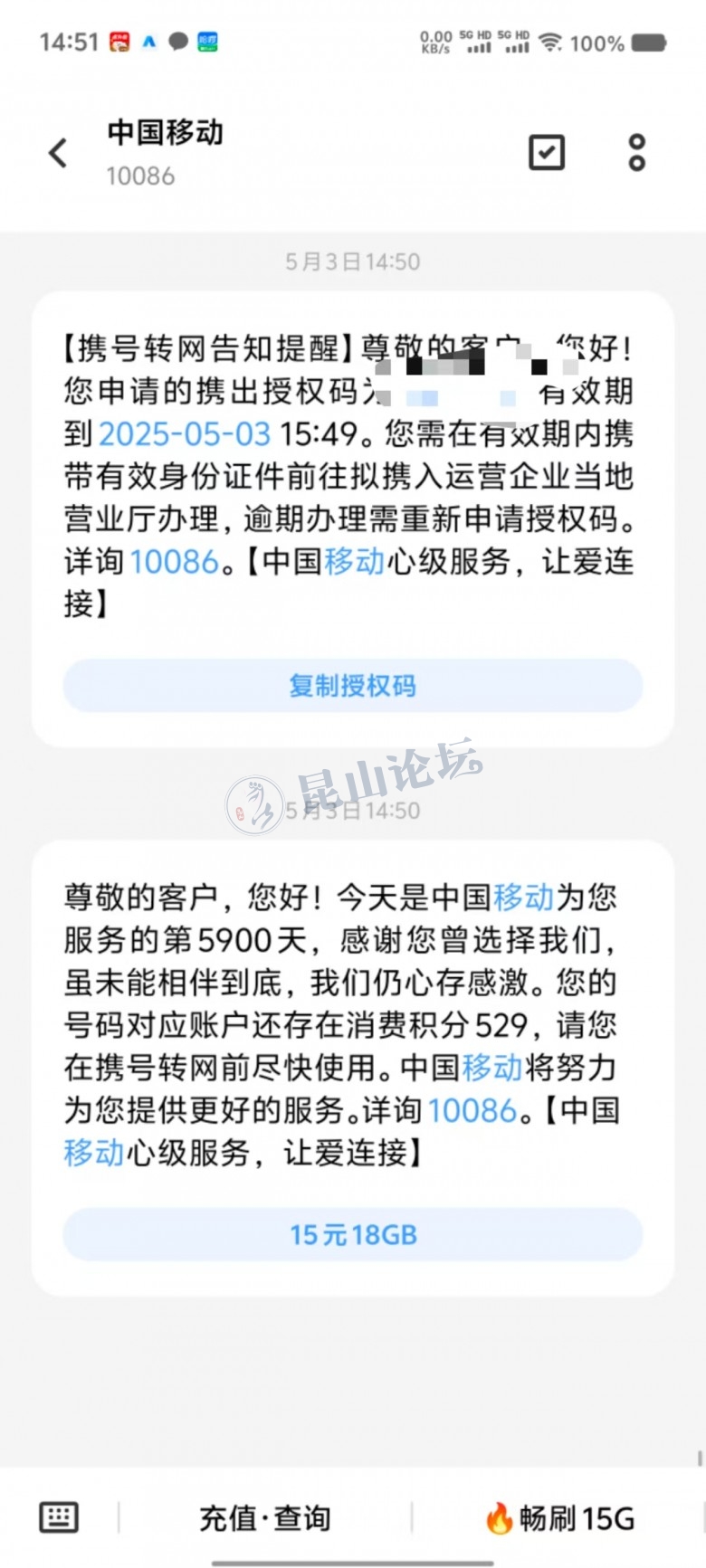
Task: Tap the 10086 link in first message
Action: [174, 562]
